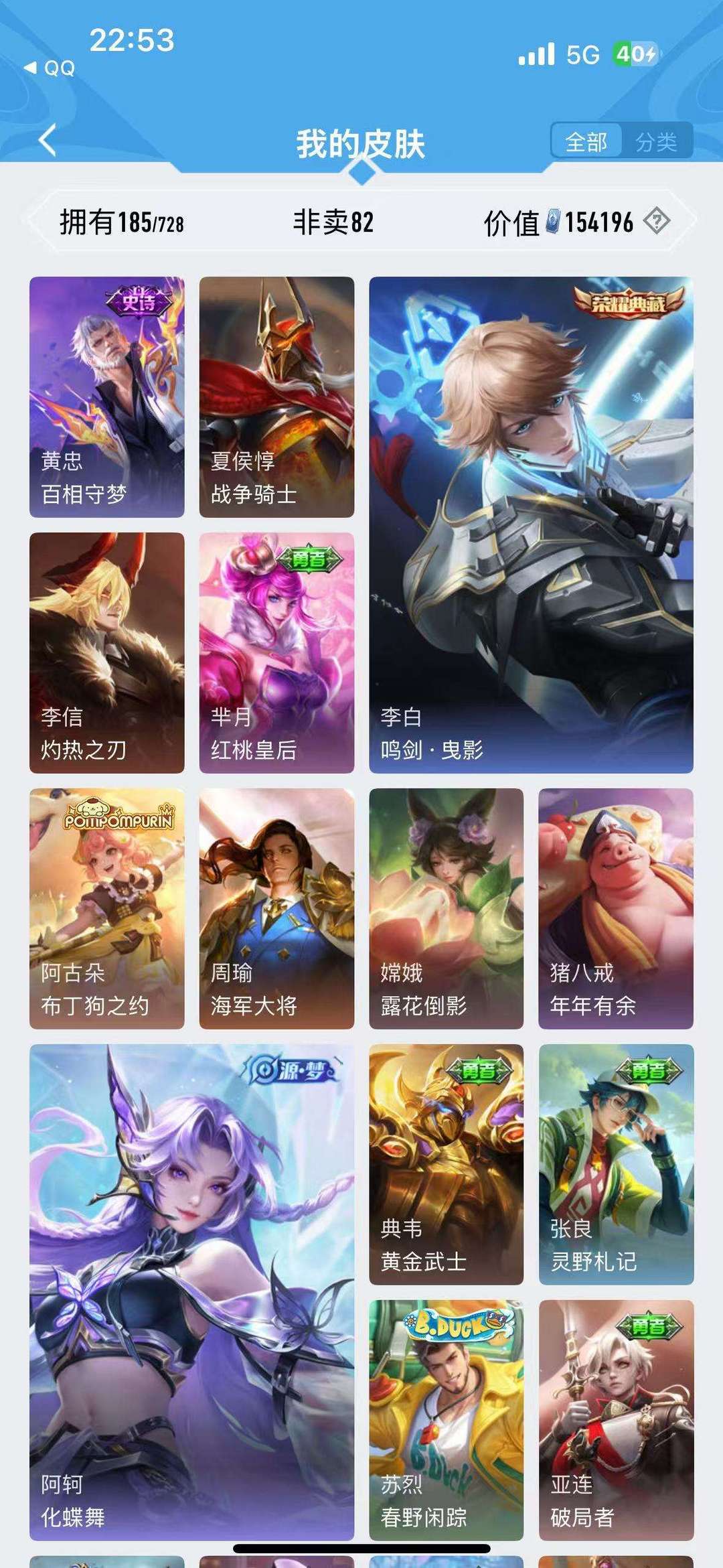Open 阿古朵 布丁狗之约 skin
Image resolution: width=723 pixels, height=1568 pixels.
[x=106, y=908]
